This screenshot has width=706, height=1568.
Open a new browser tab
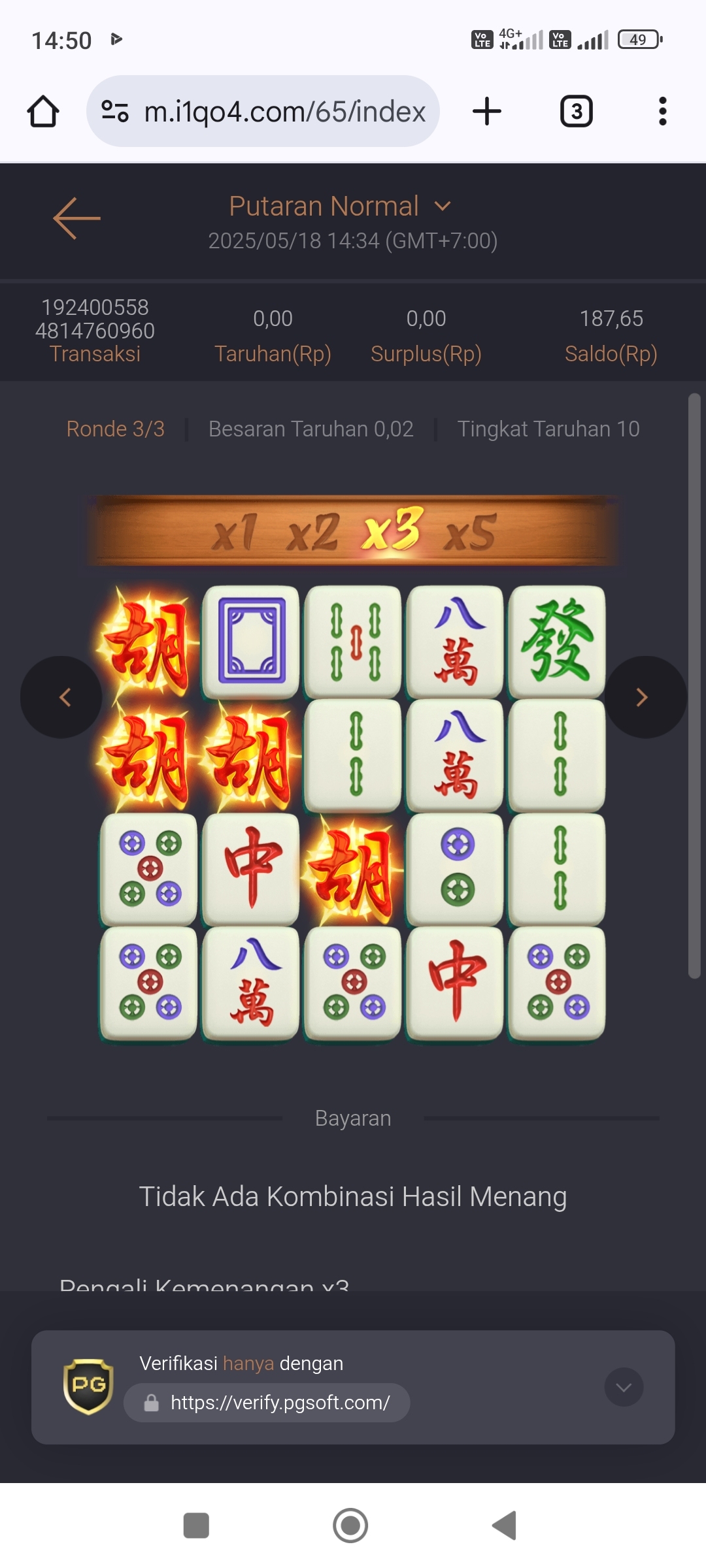pos(487,111)
